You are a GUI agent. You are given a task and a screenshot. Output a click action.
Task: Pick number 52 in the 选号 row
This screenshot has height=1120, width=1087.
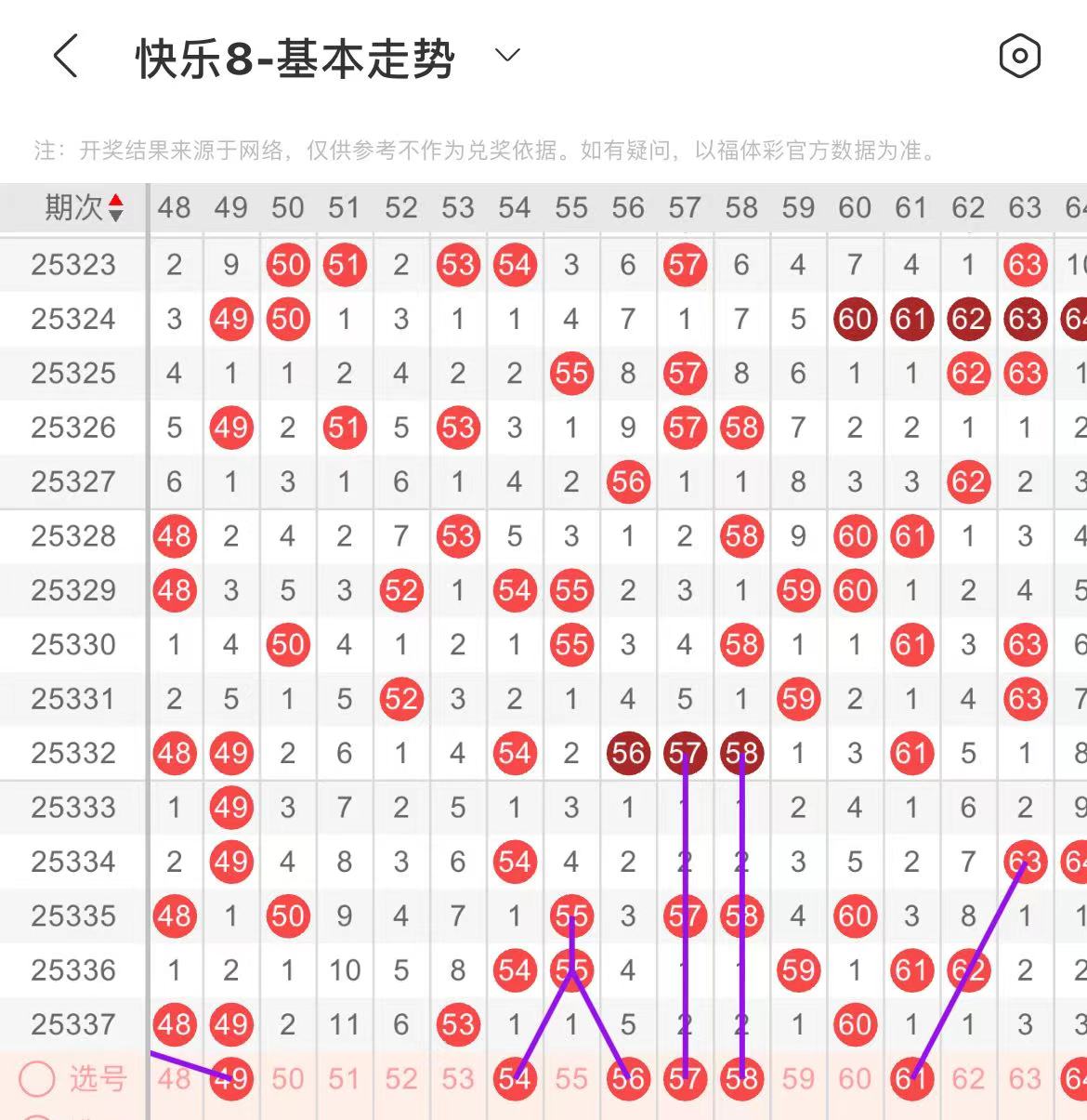tap(401, 1079)
